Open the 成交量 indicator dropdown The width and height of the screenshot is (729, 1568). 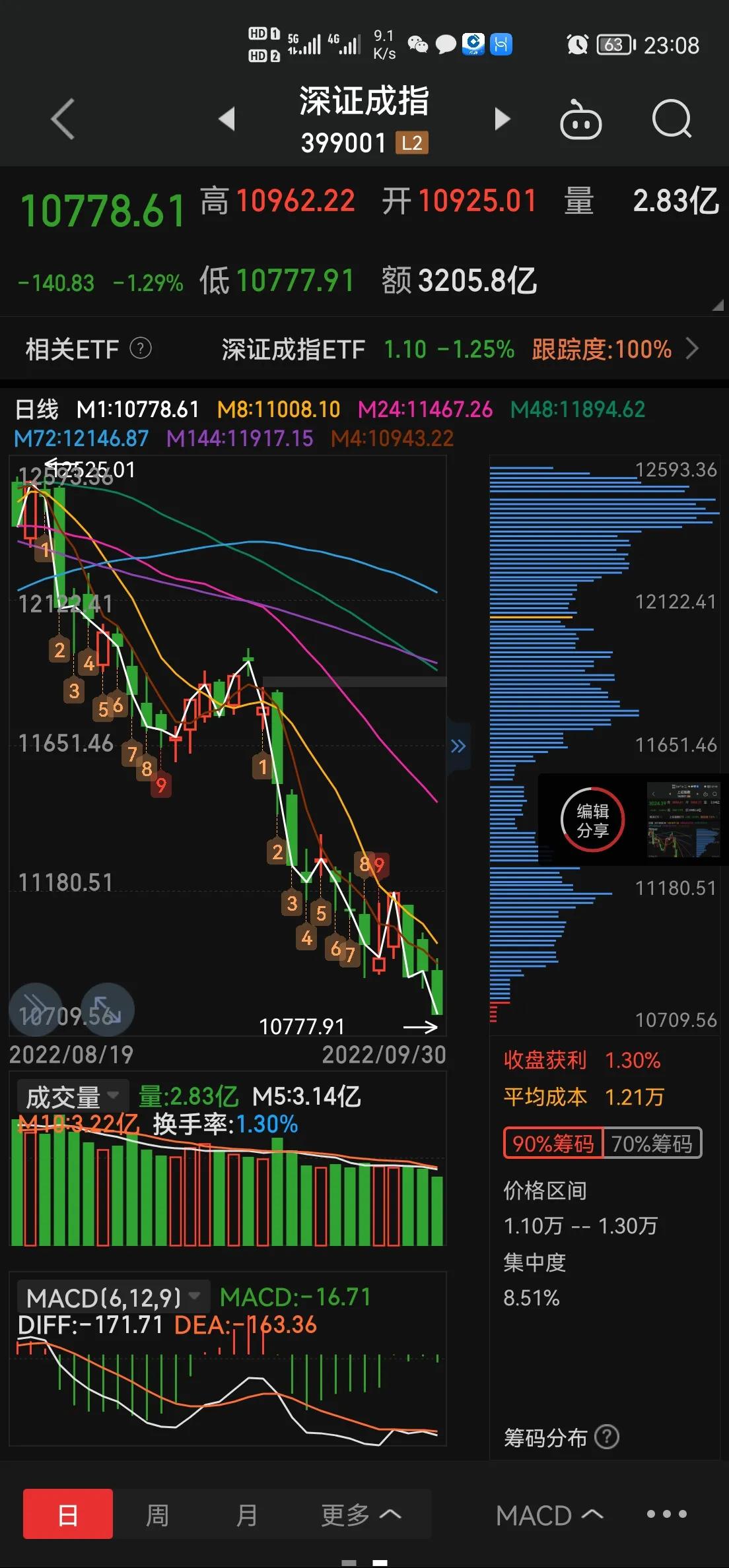click(x=71, y=1097)
